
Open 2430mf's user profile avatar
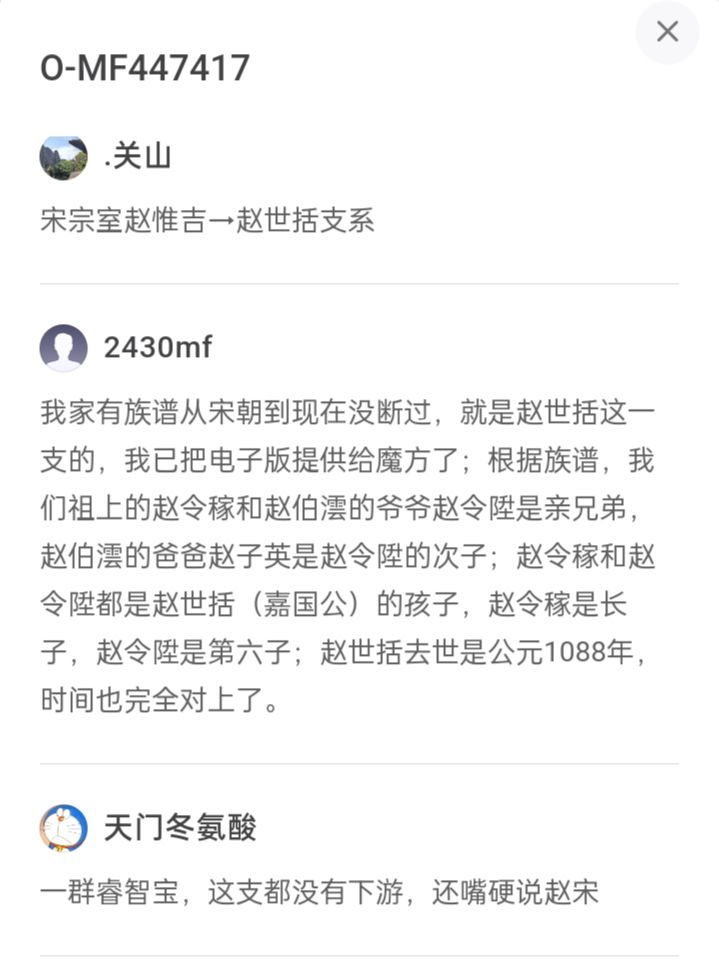[x=63, y=348]
